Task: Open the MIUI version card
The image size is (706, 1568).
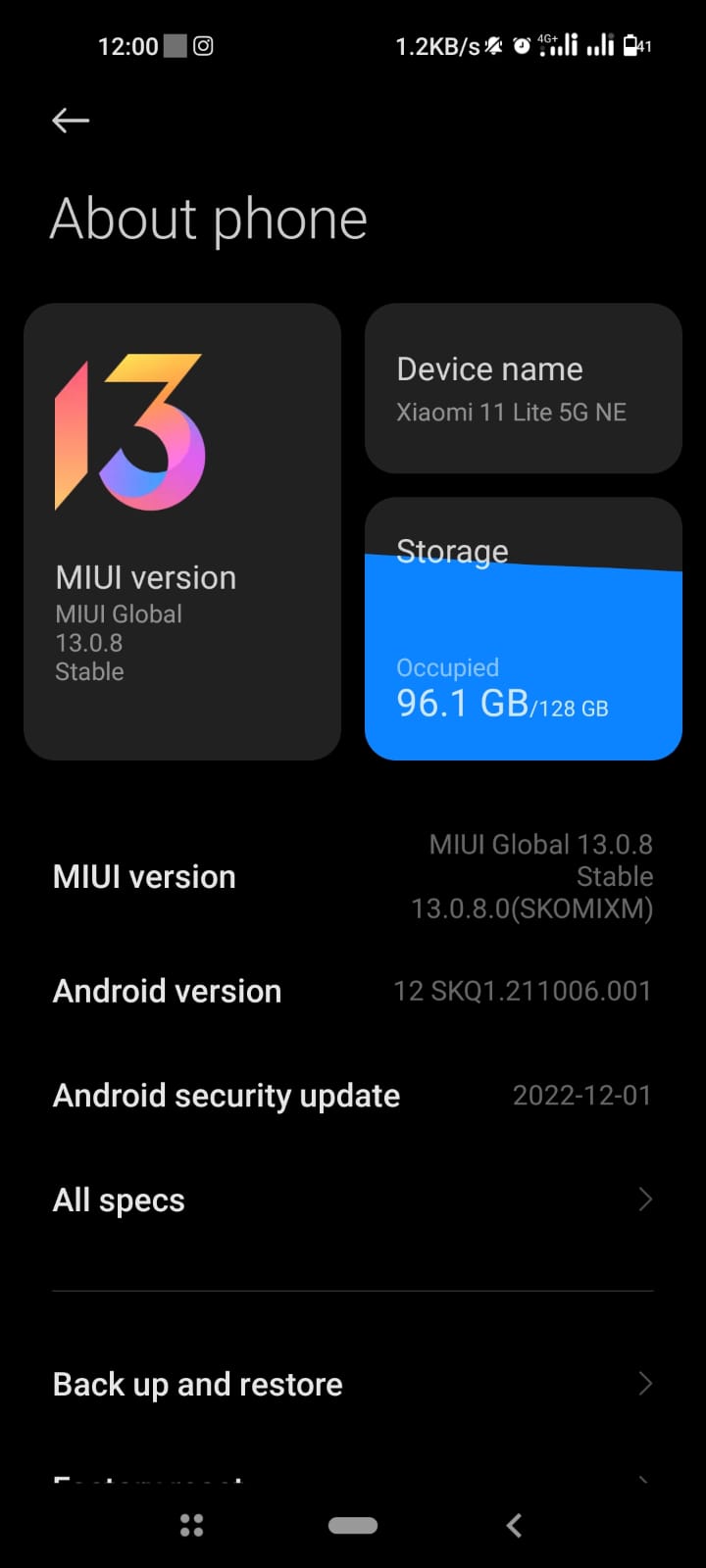Action: click(x=182, y=531)
